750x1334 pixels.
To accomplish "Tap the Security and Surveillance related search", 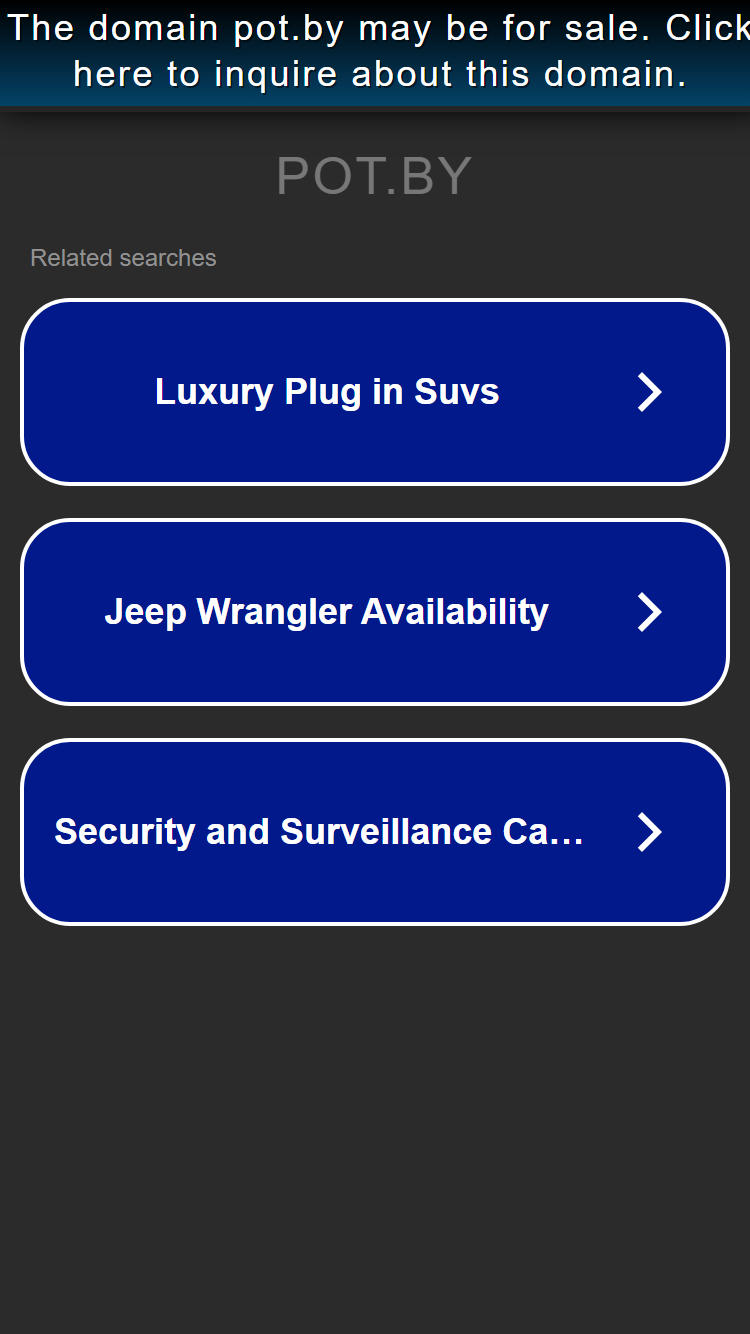I will 375,832.
